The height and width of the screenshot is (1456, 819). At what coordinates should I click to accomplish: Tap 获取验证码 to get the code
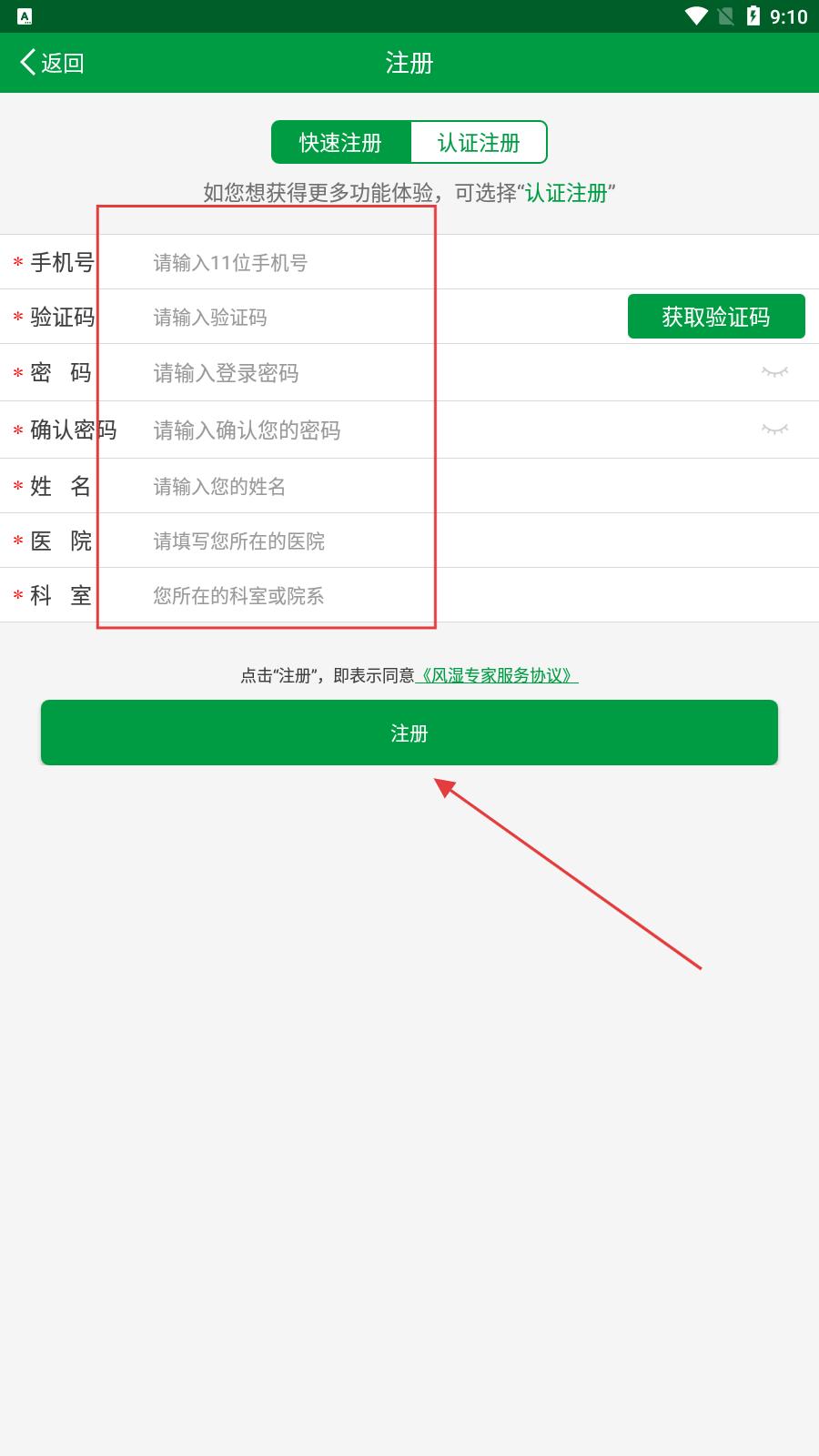point(716,317)
